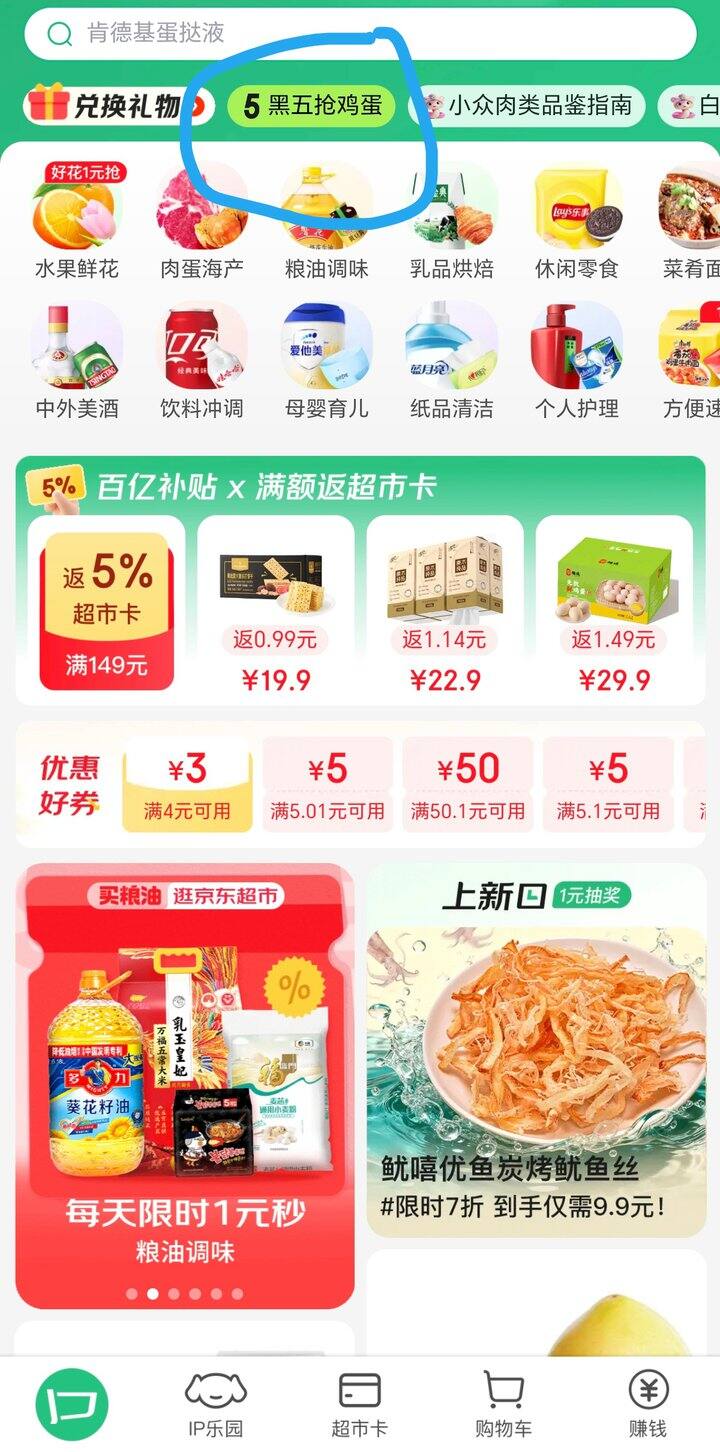Claim the ¥3 coupon for orders over ¥4
The image size is (720, 1452).
pyautogui.click(x=186, y=782)
